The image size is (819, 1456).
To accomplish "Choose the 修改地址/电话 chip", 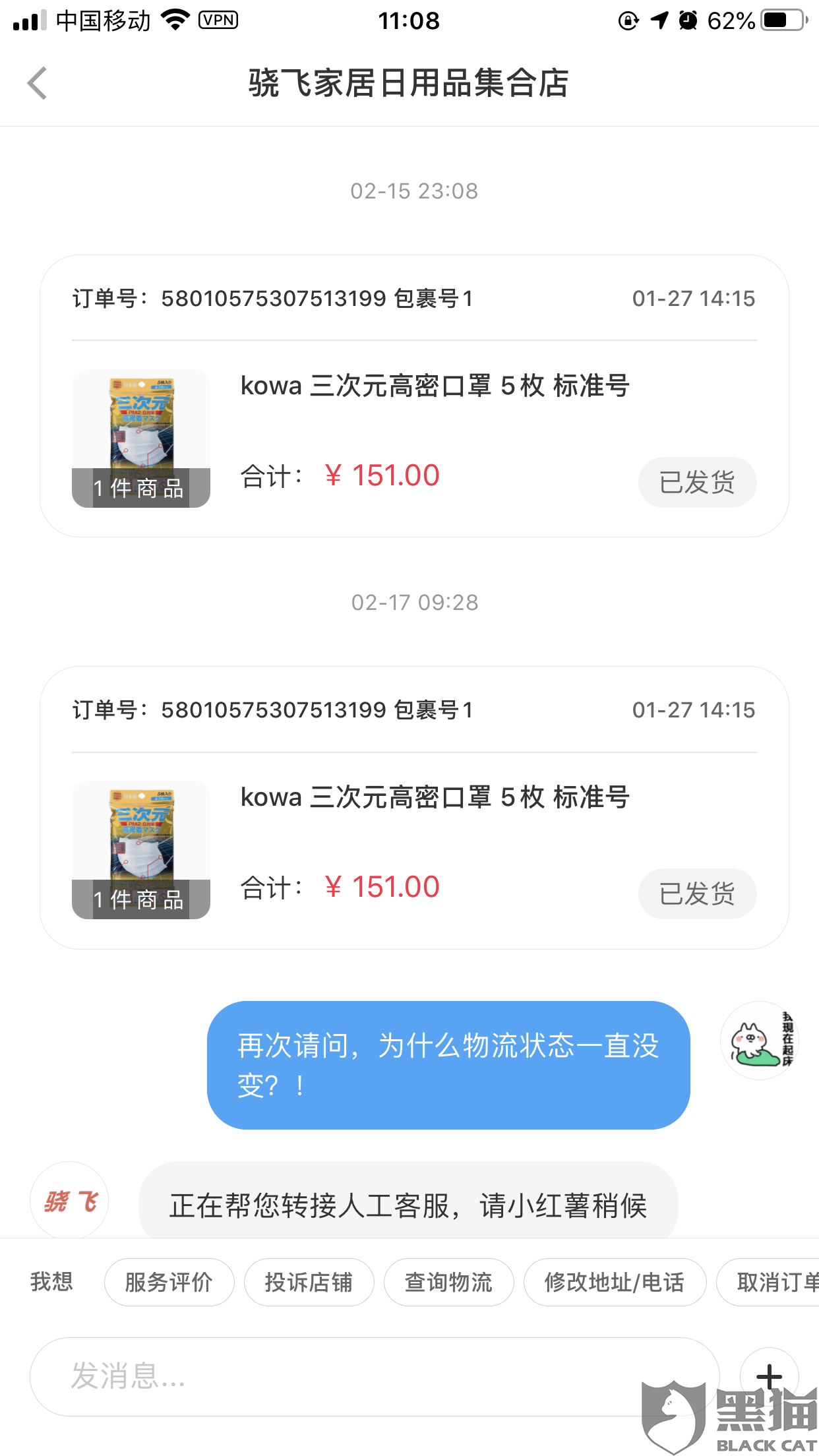I will point(614,1283).
